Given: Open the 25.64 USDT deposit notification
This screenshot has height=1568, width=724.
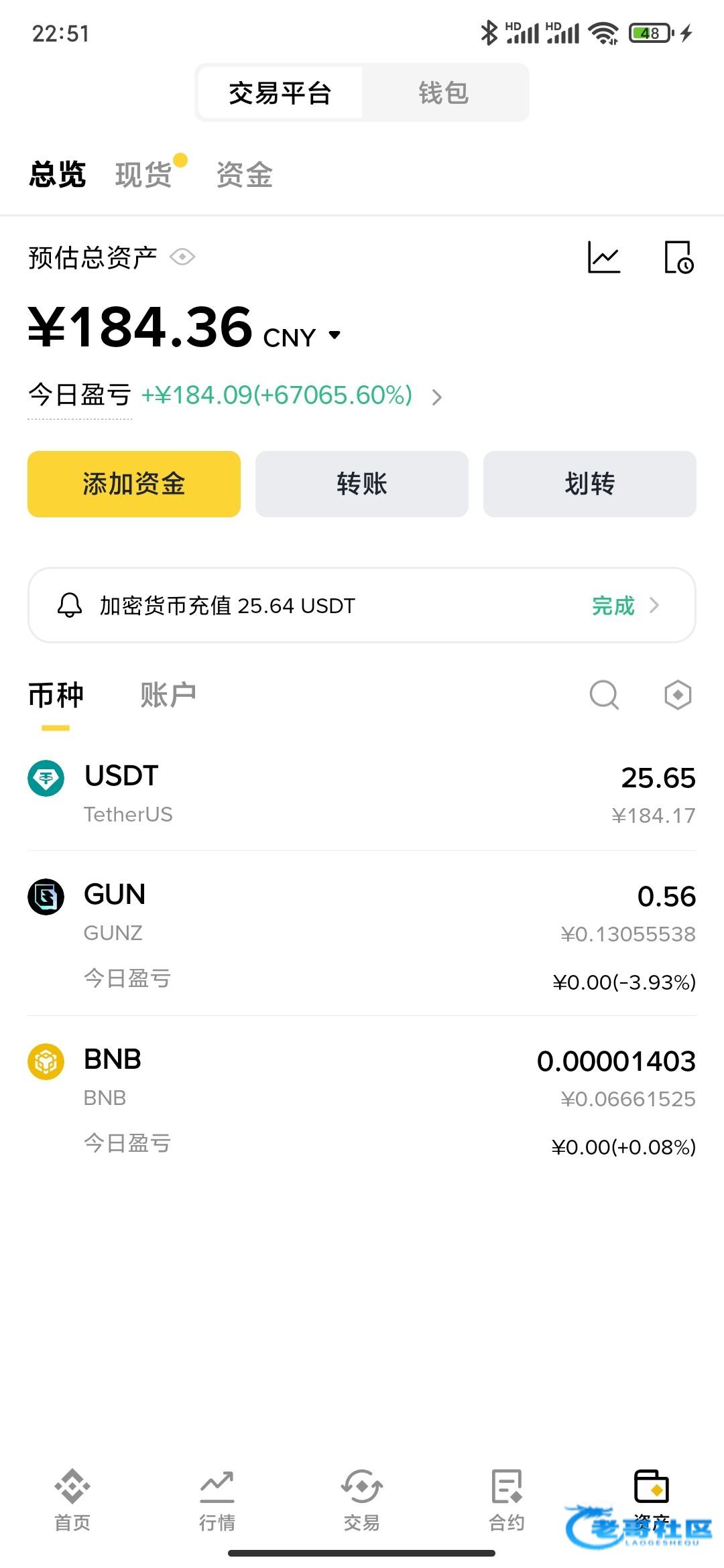Looking at the screenshot, I should 362,606.
